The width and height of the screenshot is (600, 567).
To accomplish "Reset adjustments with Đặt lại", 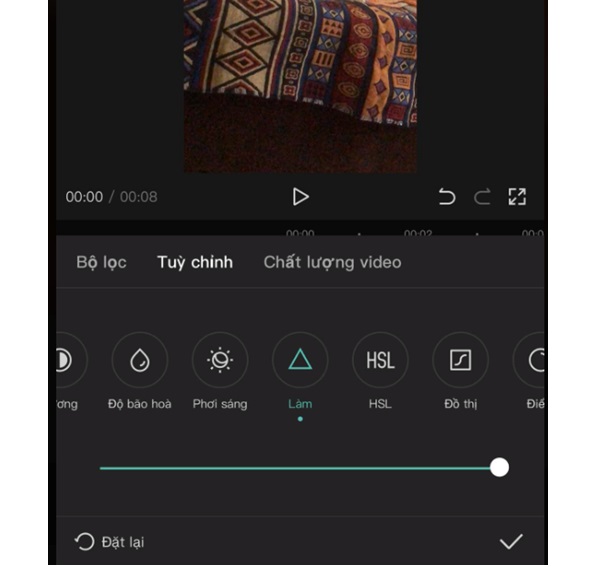I will [110, 542].
